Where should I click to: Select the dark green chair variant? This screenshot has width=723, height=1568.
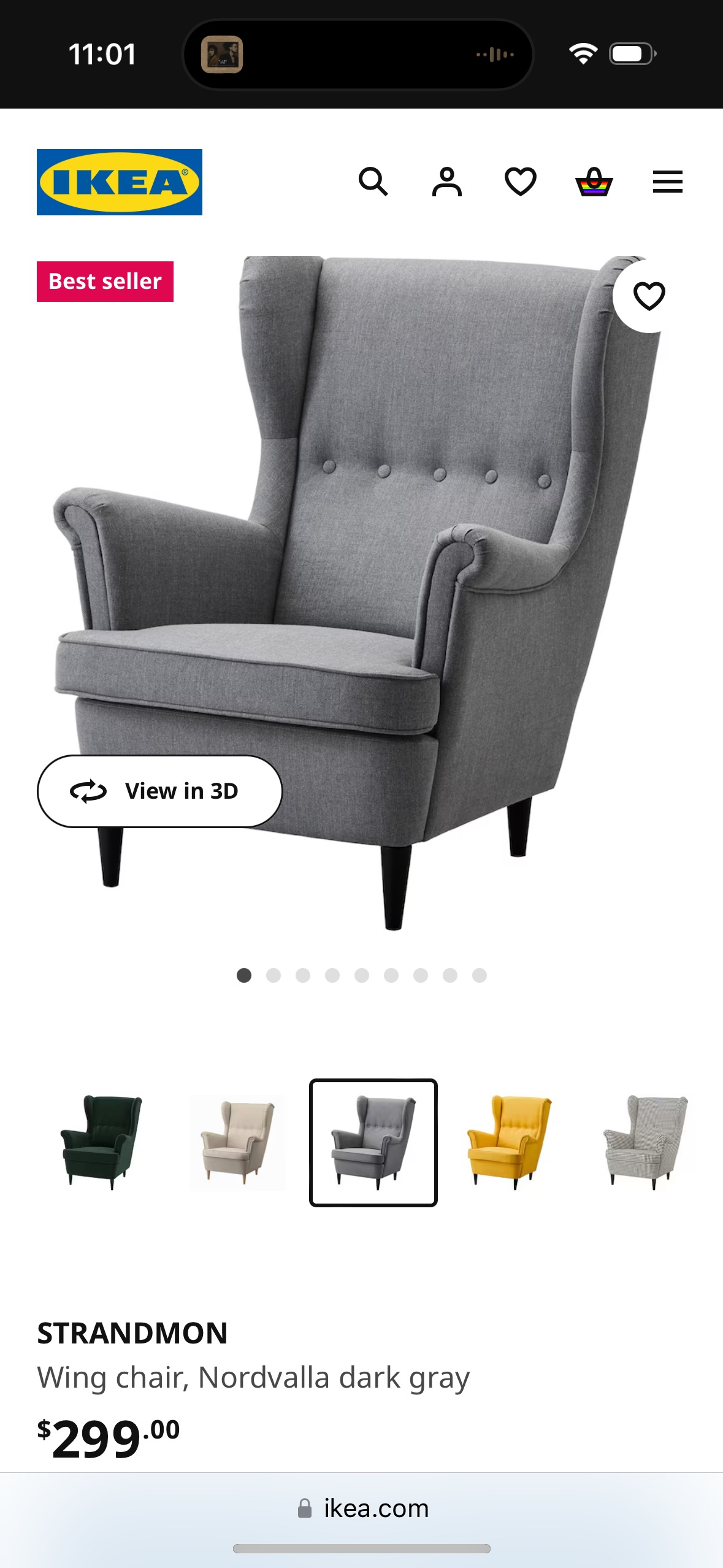pos(101,1142)
